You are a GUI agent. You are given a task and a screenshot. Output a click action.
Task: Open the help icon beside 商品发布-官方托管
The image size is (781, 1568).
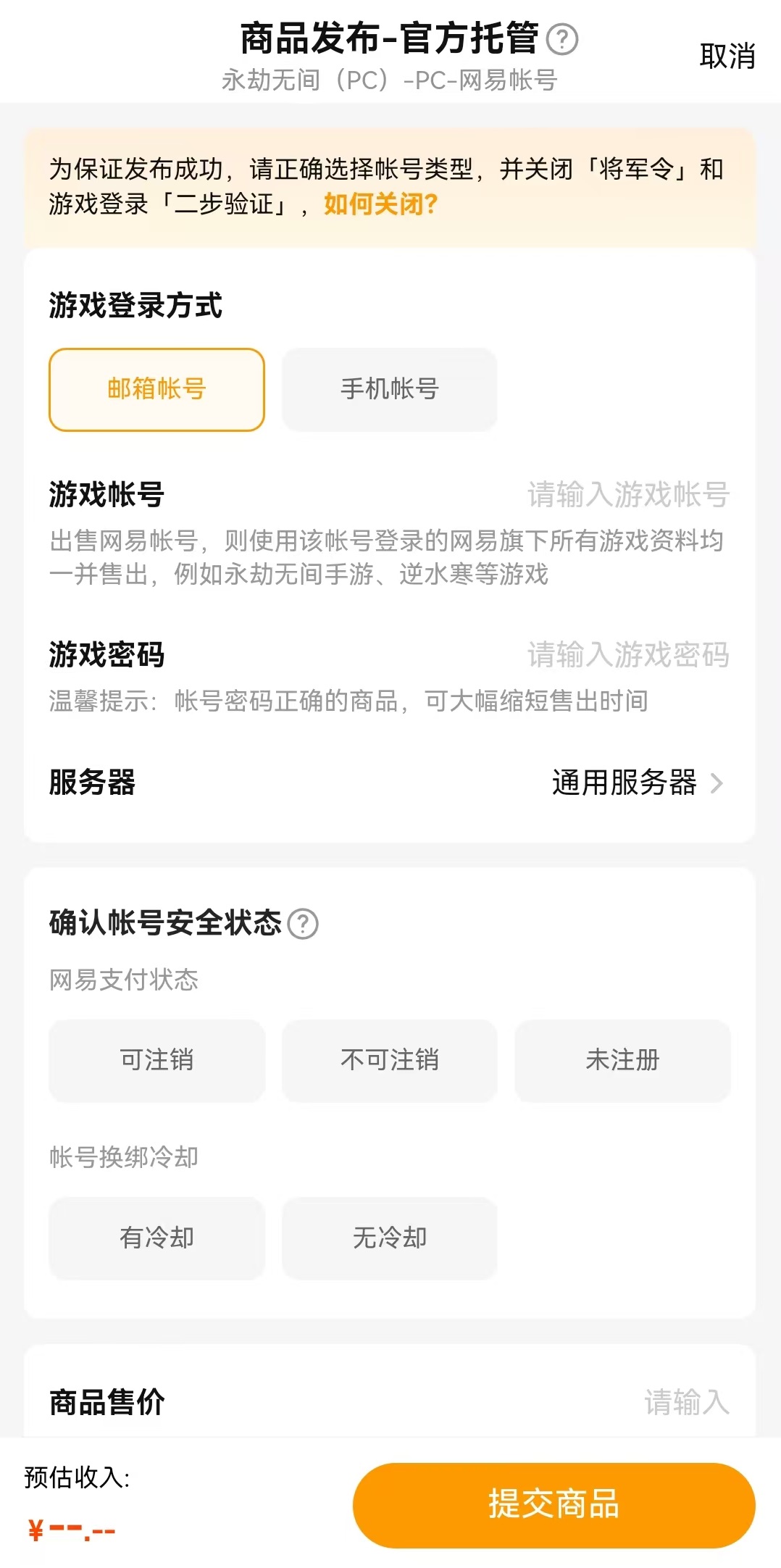point(561,39)
